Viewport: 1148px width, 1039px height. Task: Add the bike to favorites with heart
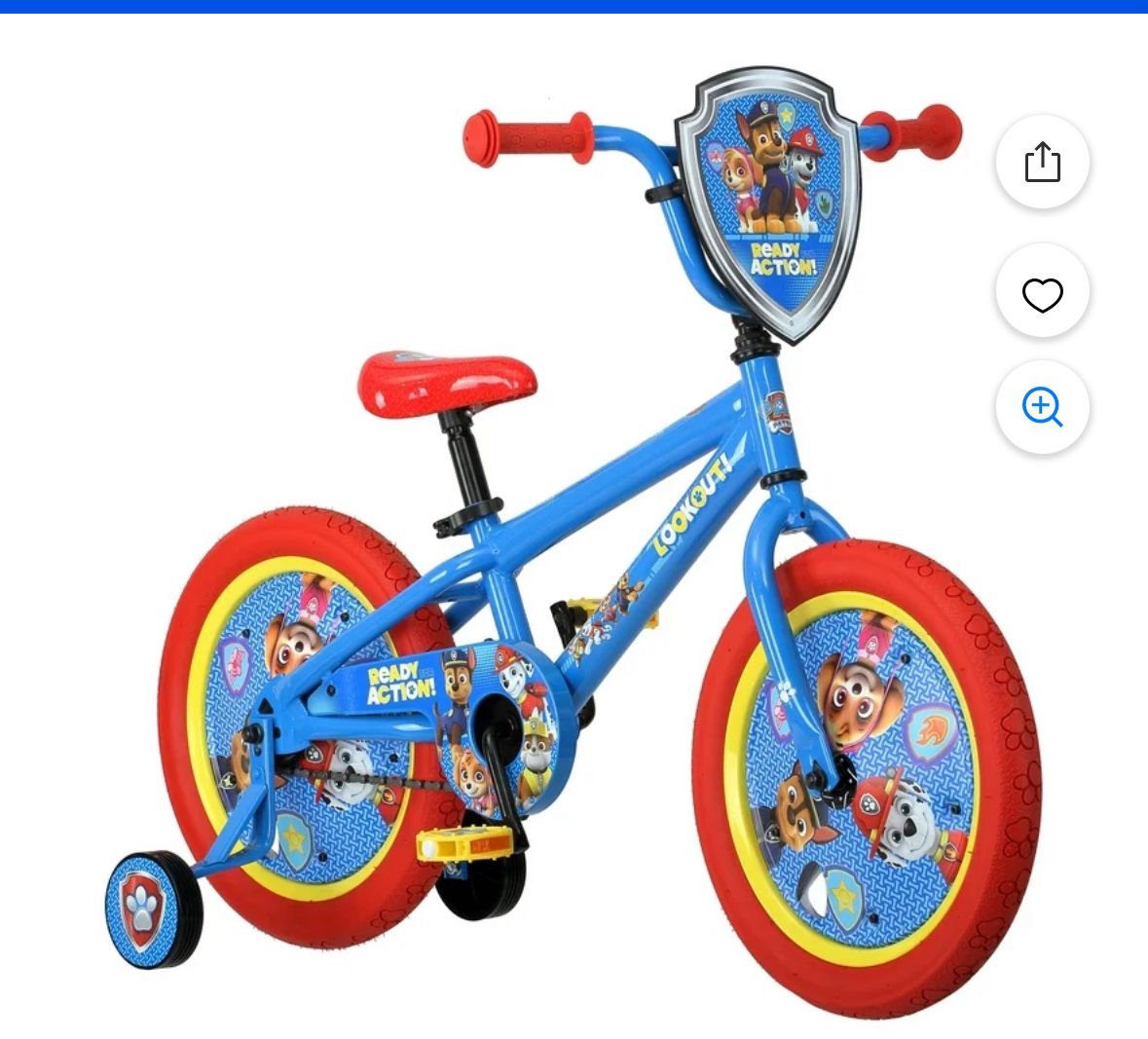point(1042,291)
